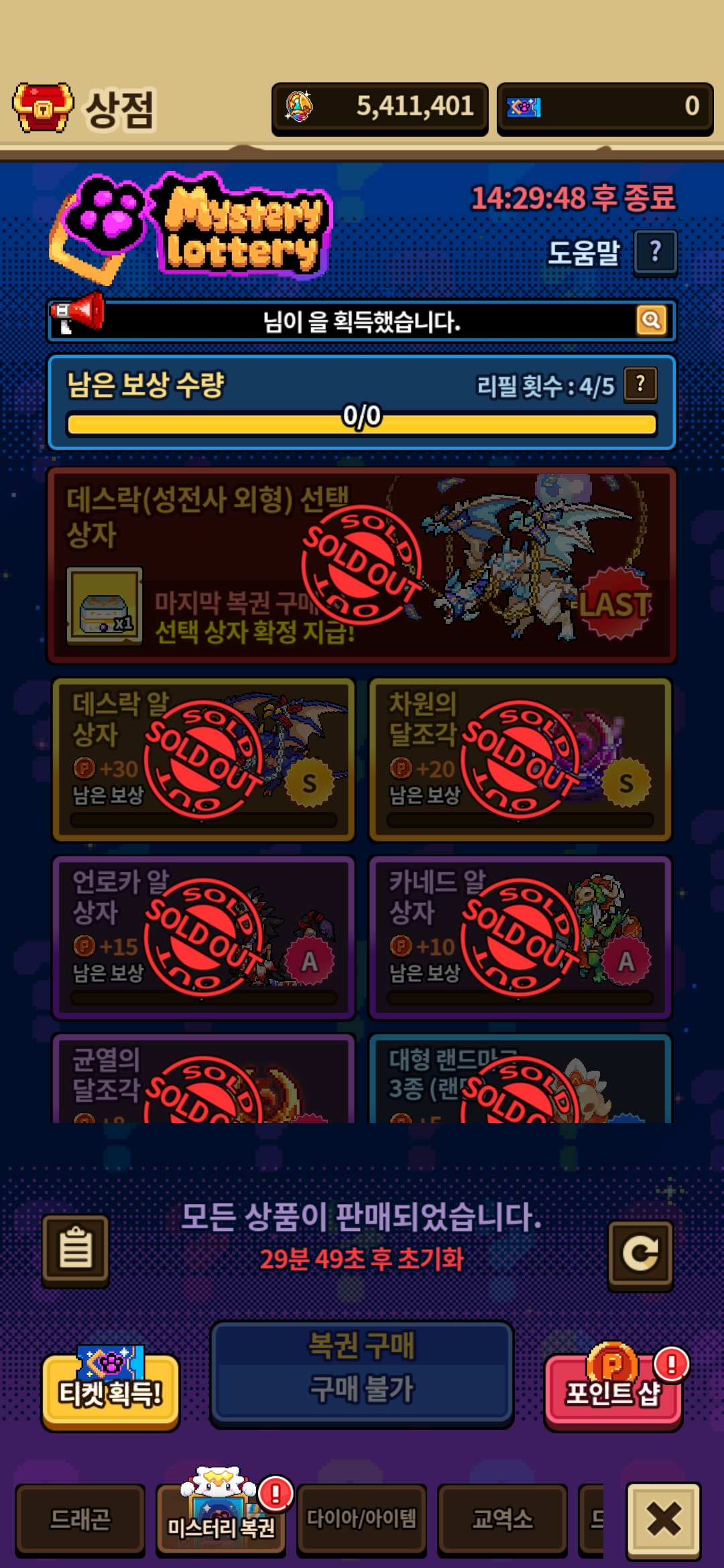This screenshot has height=1568, width=724.
Task: Tap the 티켓 획득! button
Action: (111, 1391)
